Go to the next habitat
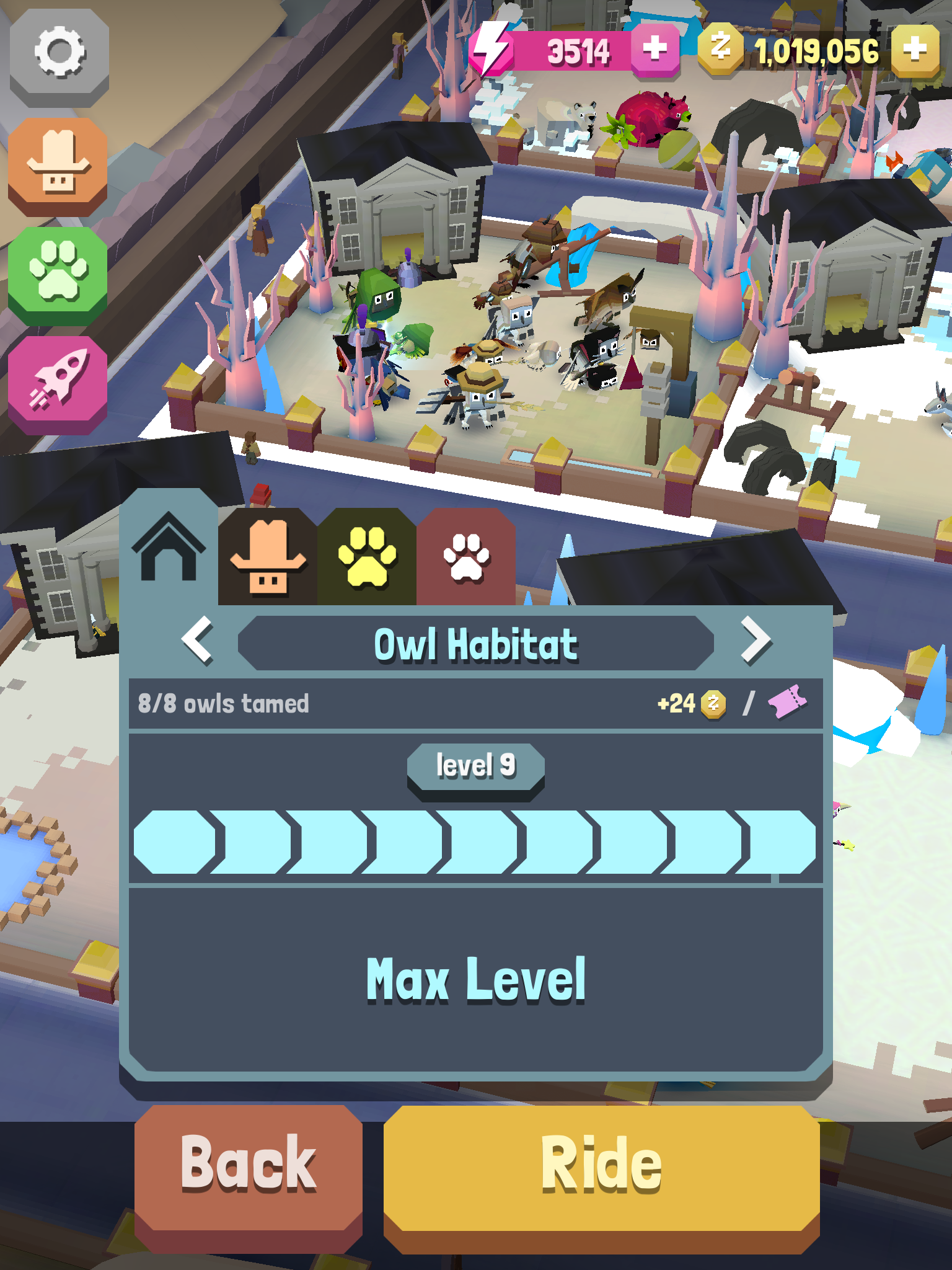The height and width of the screenshot is (1270, 952). (756, 641)
